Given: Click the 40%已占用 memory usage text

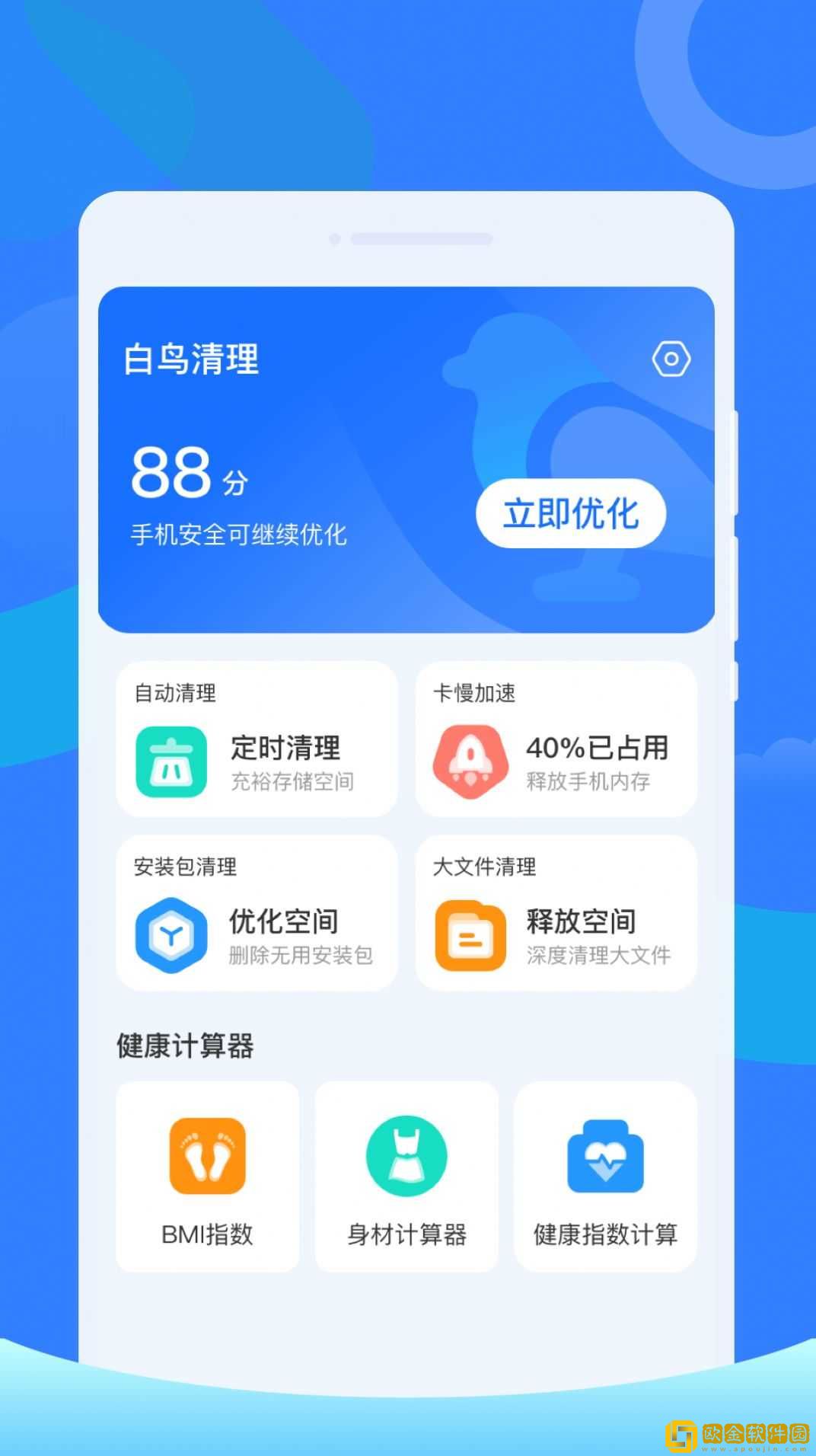Looking at the screenshot, I should point(596,749).
